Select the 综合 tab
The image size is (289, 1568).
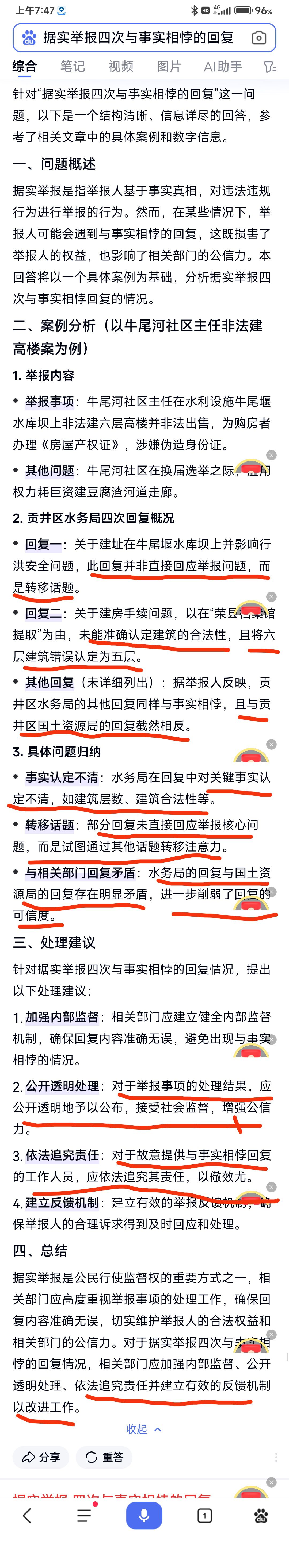pos(25,66)
